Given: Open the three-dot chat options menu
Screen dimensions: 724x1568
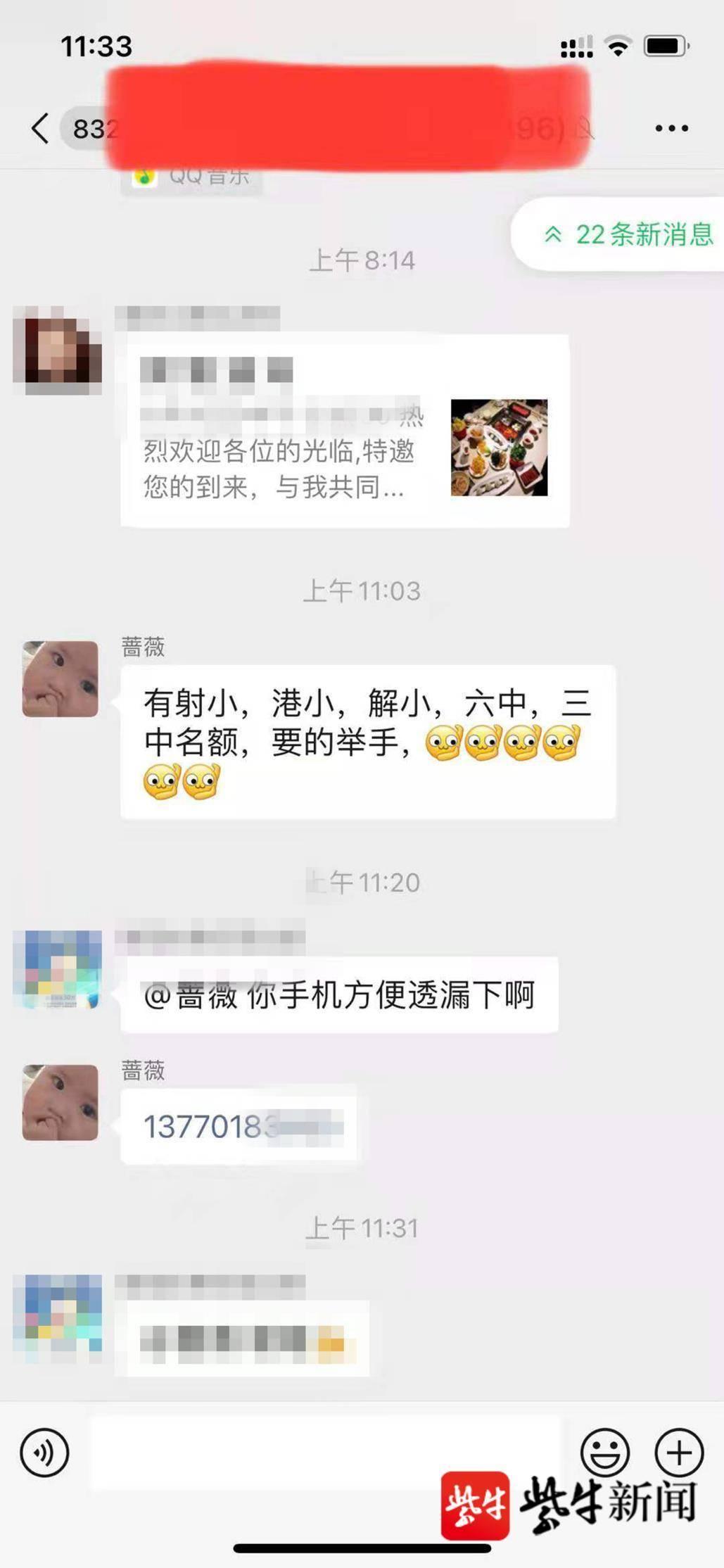Looking at the screenshot, I should click(x=671, y=128).
